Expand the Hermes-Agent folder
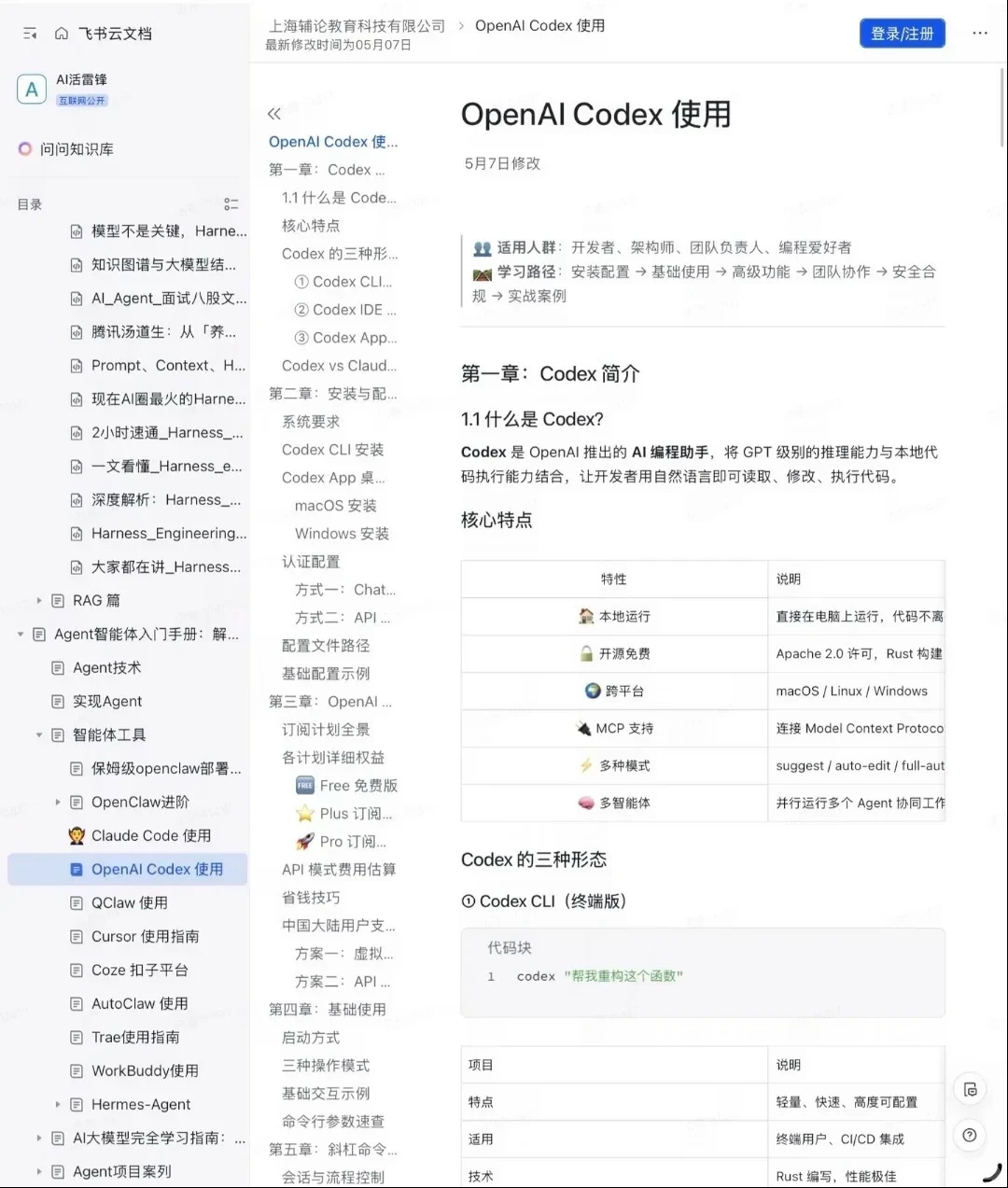Screen dimensions: 1008x1188 [58, 1104]
